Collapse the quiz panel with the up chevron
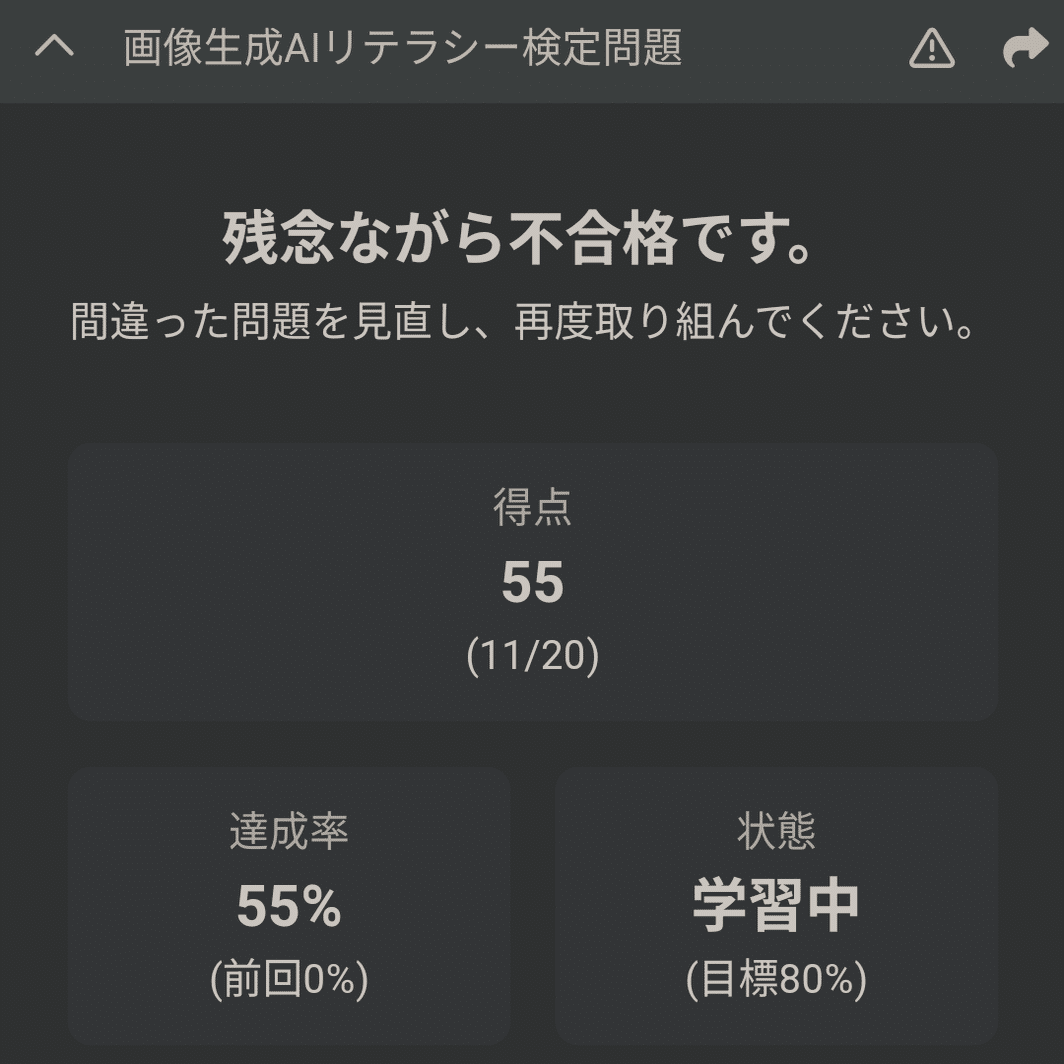 click(x=54, y=46)
